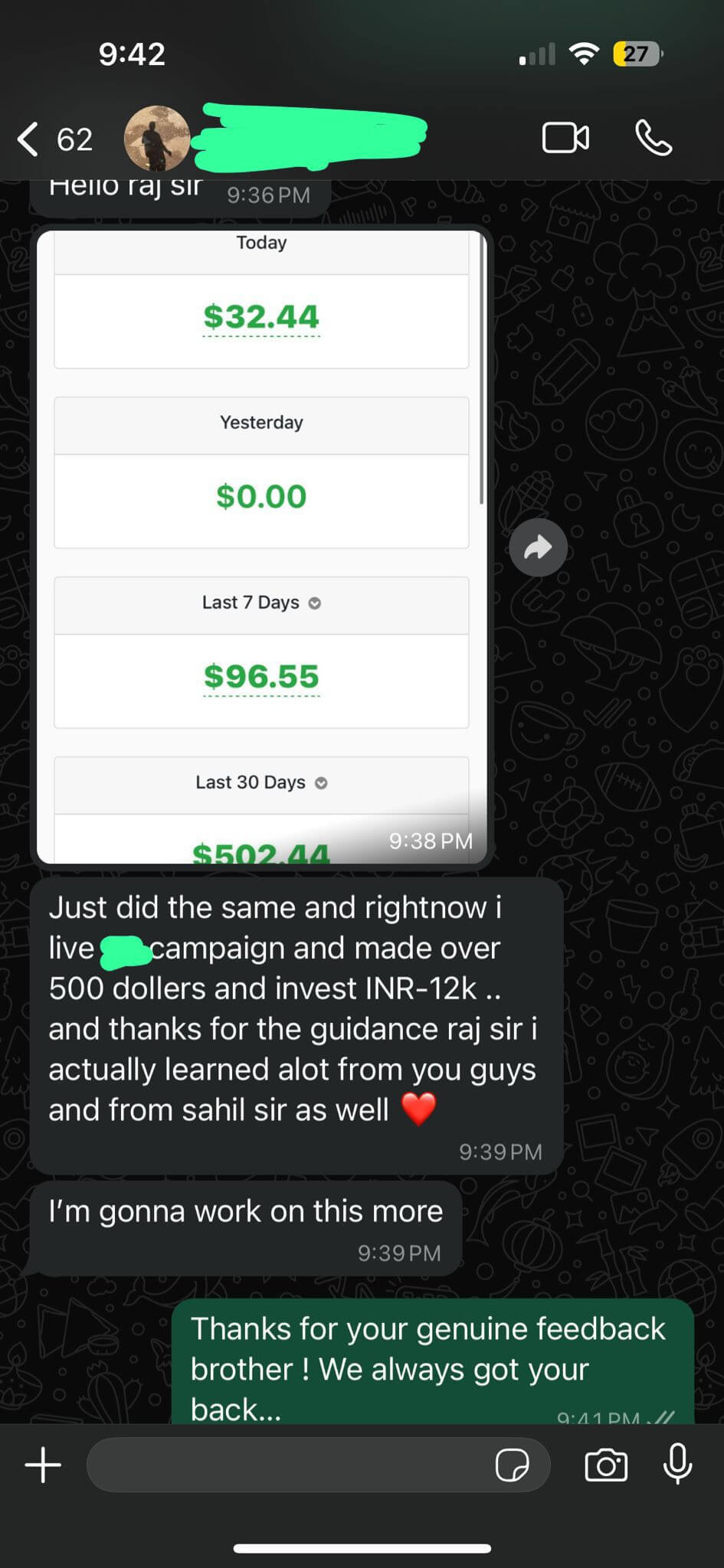
Task: Focus the message input field
Action: point(291,1465)
